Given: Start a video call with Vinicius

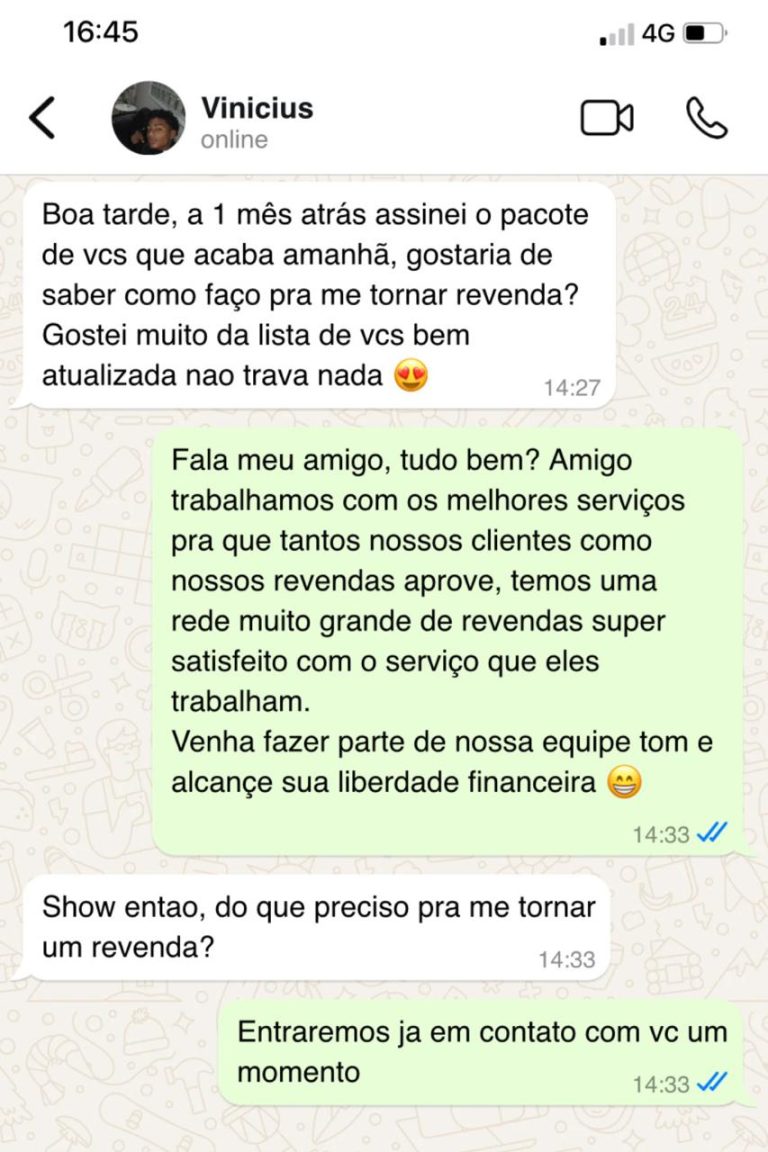Looking at the screenshot, I should [x=606, y=118].
